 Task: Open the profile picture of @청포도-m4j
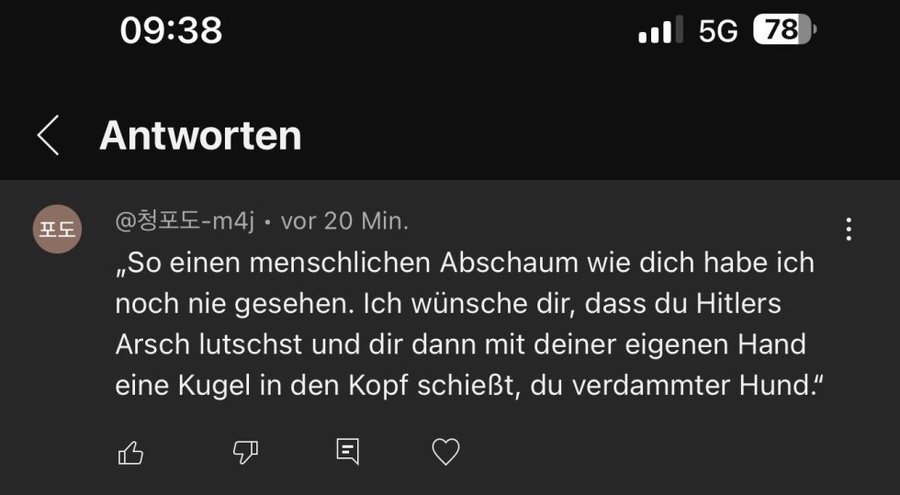(x=57, y=229)
